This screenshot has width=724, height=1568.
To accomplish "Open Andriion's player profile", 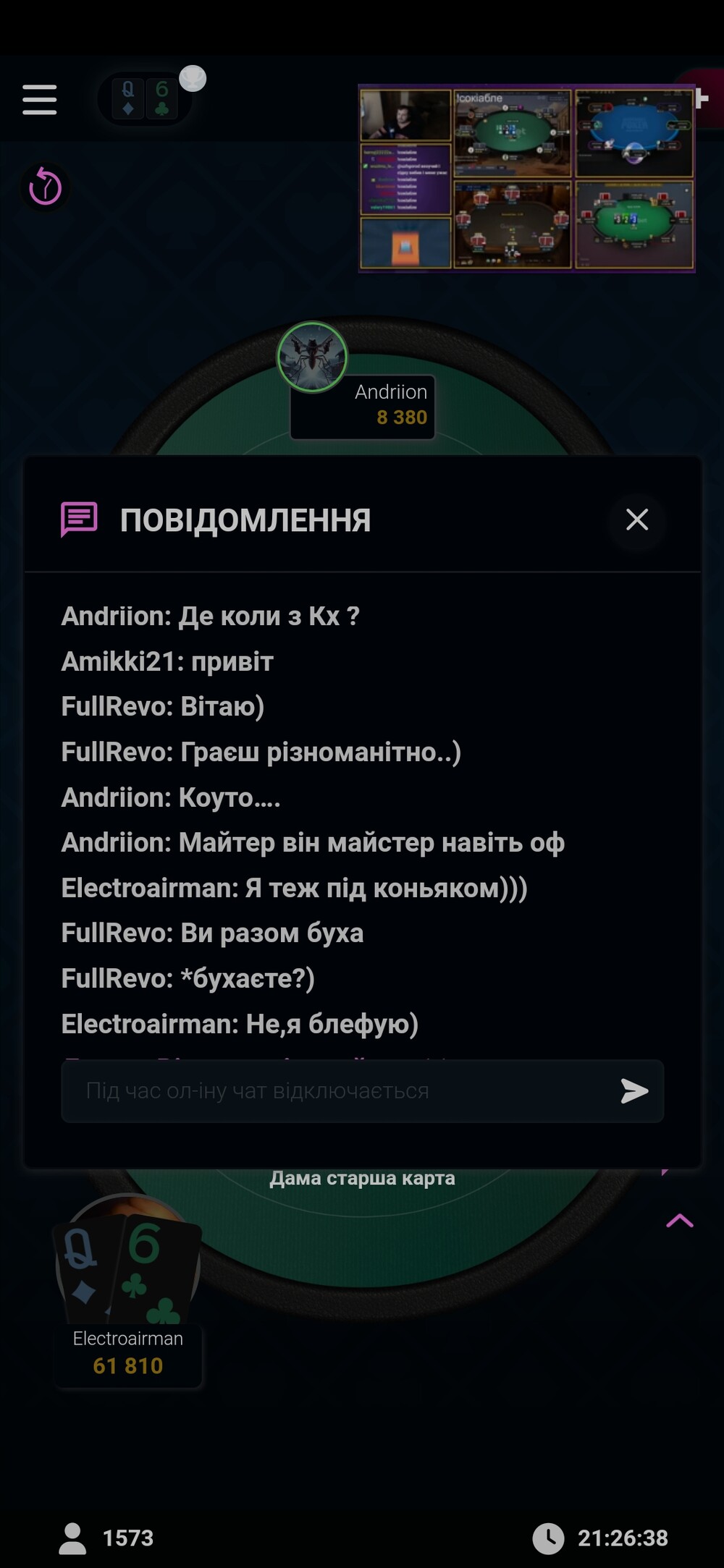I will coord(313,357).
